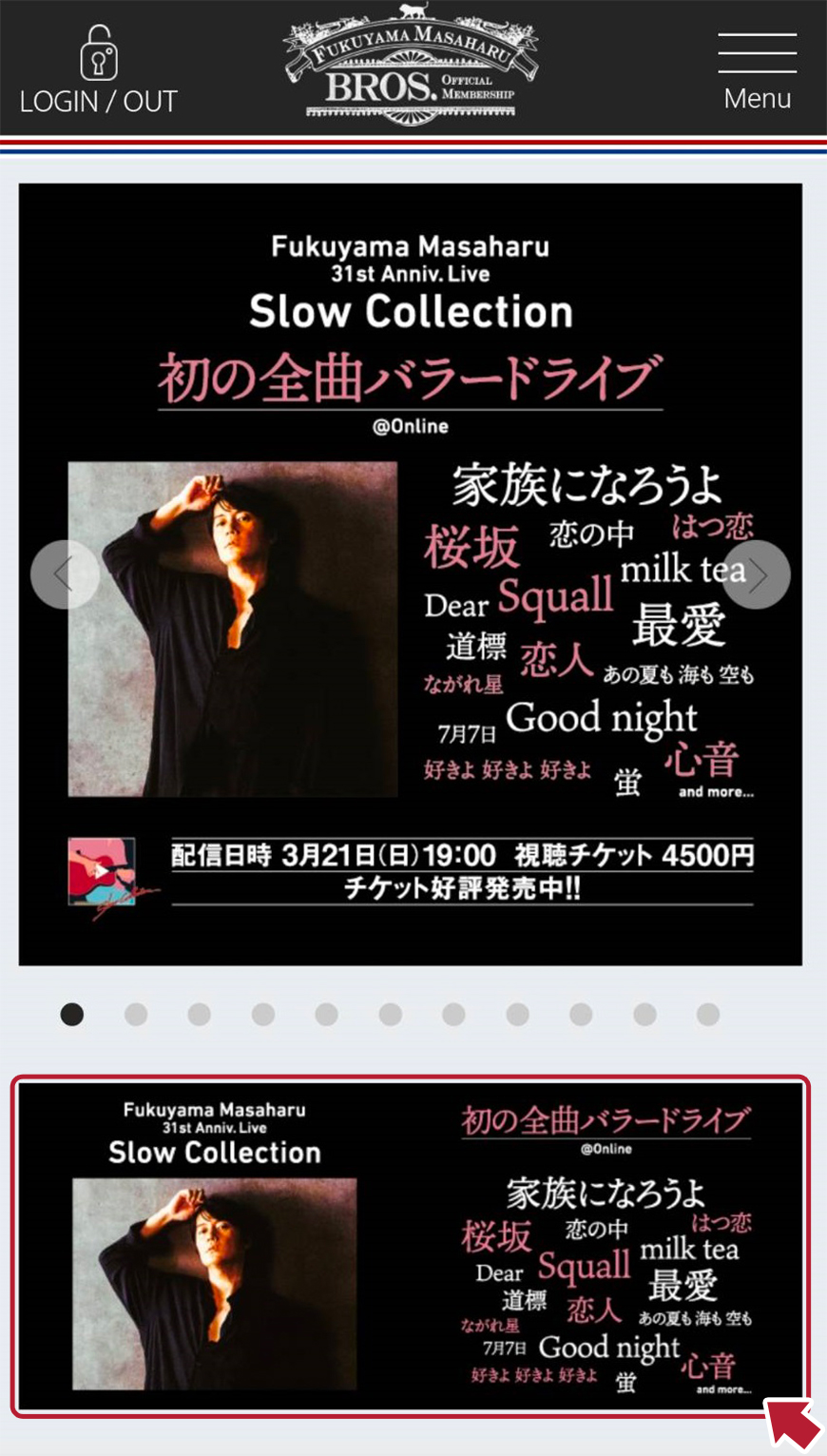The height and width of the screenshot is (1456, 827).
Task: Select the last carousel page dot
Action: click(x=708, y=1015)
